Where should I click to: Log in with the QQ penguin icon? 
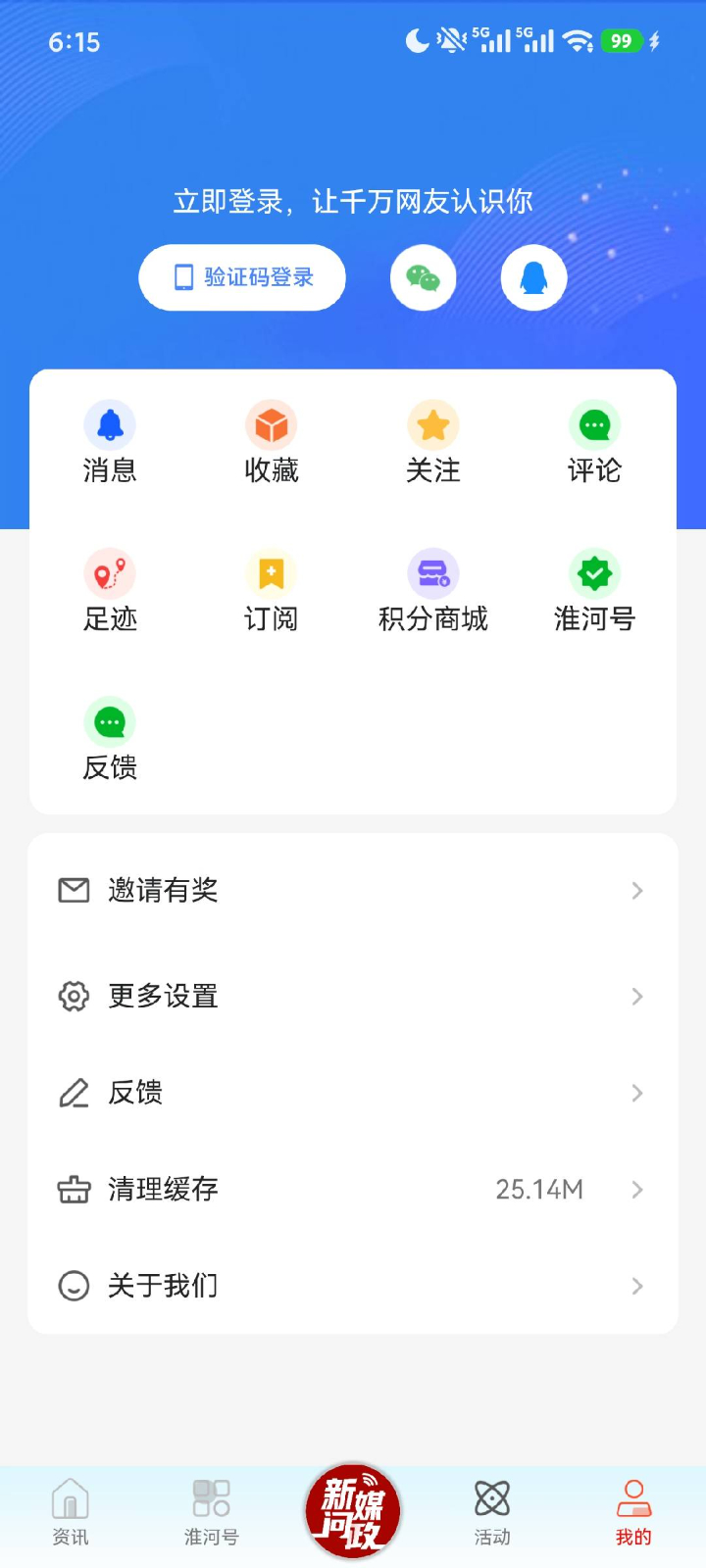(x=532, y=277)
